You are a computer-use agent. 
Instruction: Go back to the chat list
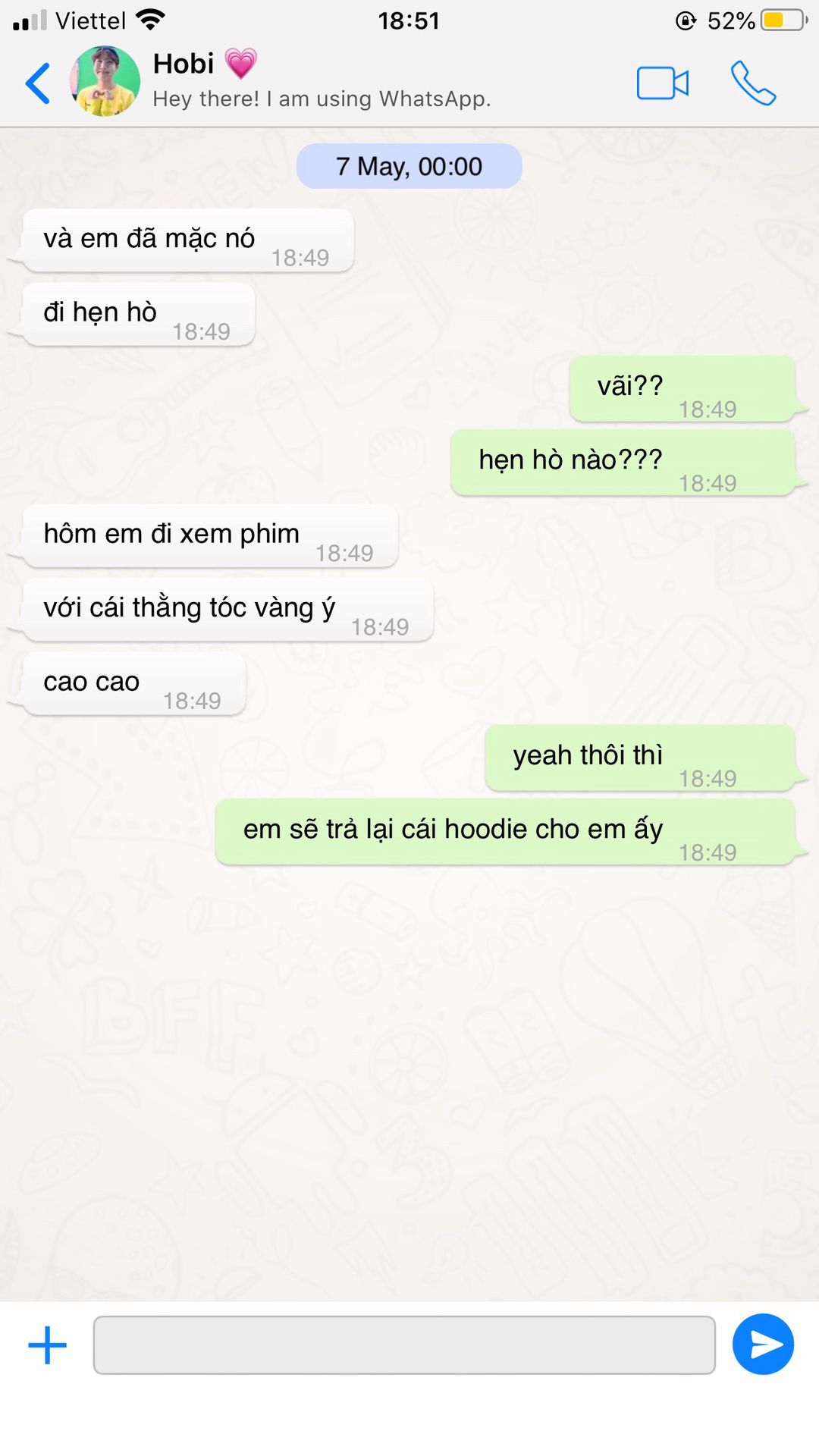point(38,83)
